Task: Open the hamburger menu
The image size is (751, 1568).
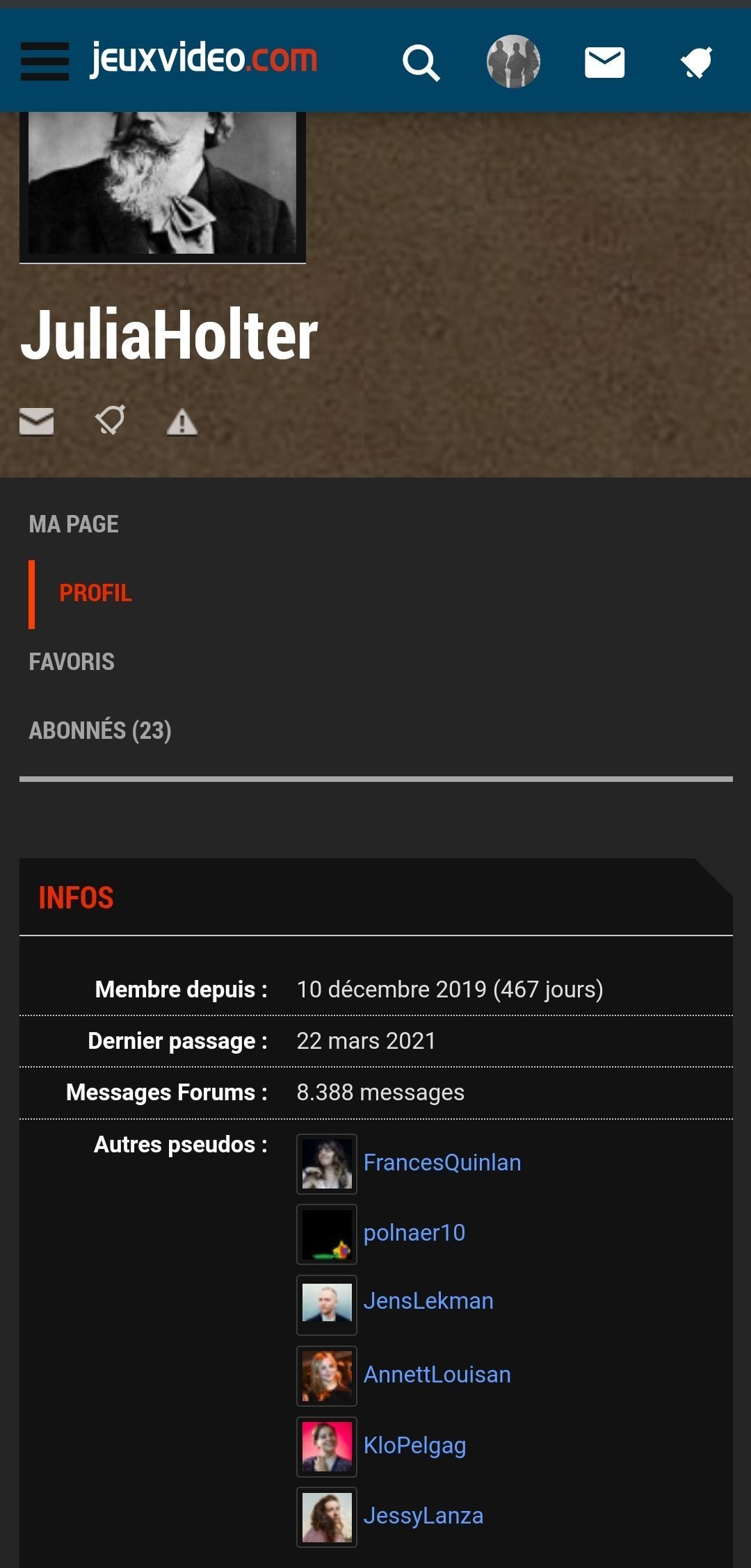Action: click(45, 61)
